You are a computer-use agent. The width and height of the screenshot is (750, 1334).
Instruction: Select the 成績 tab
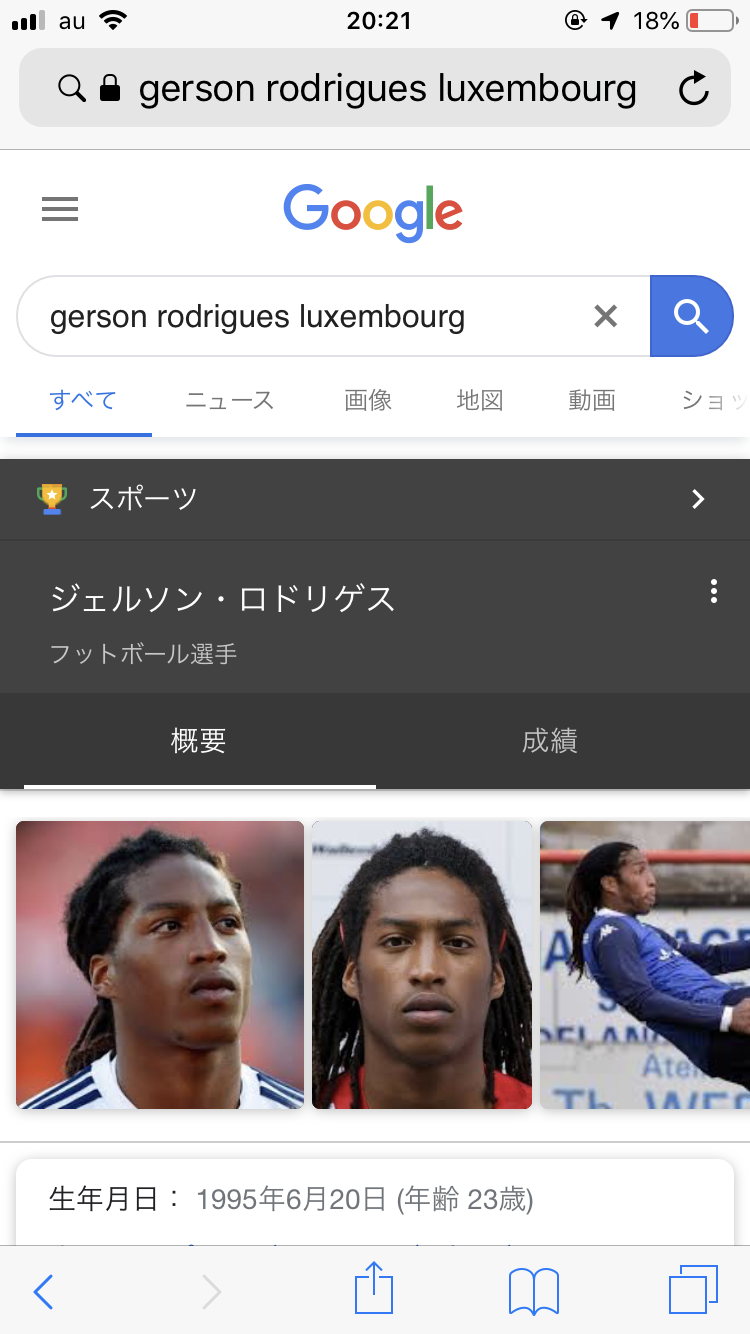(x=550, y=741)
